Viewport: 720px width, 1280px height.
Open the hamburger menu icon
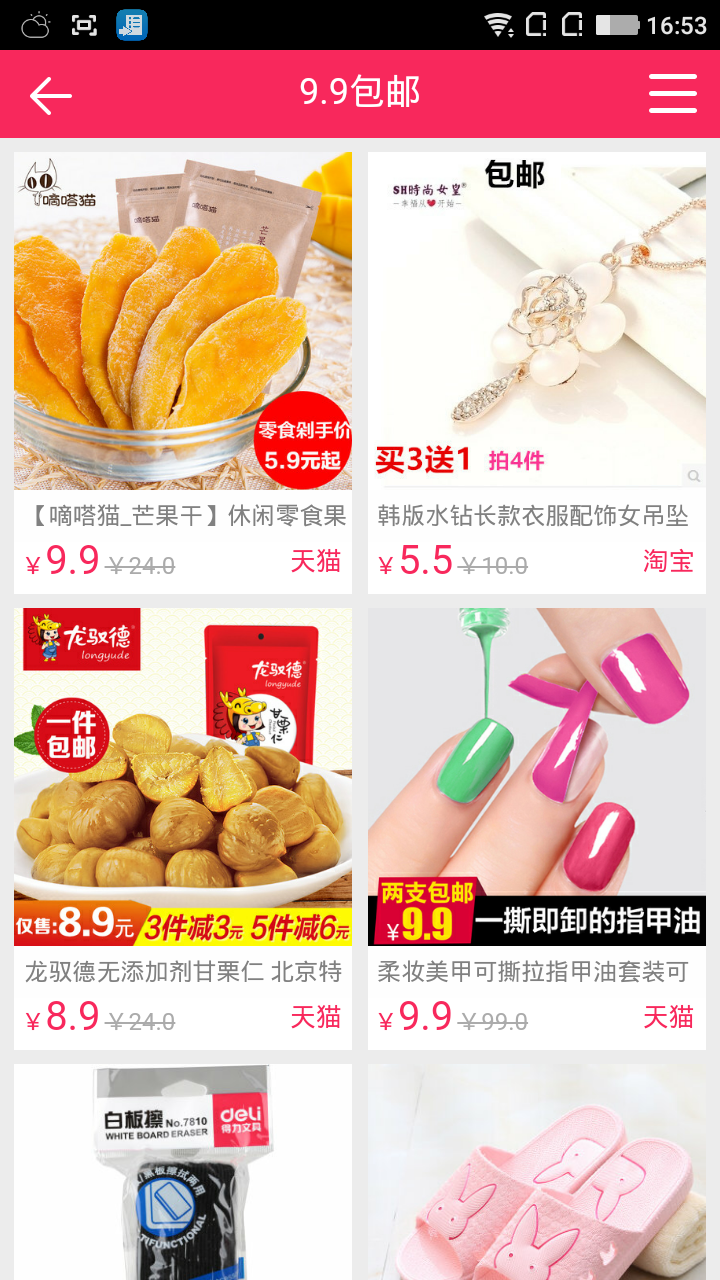(672, 94)
